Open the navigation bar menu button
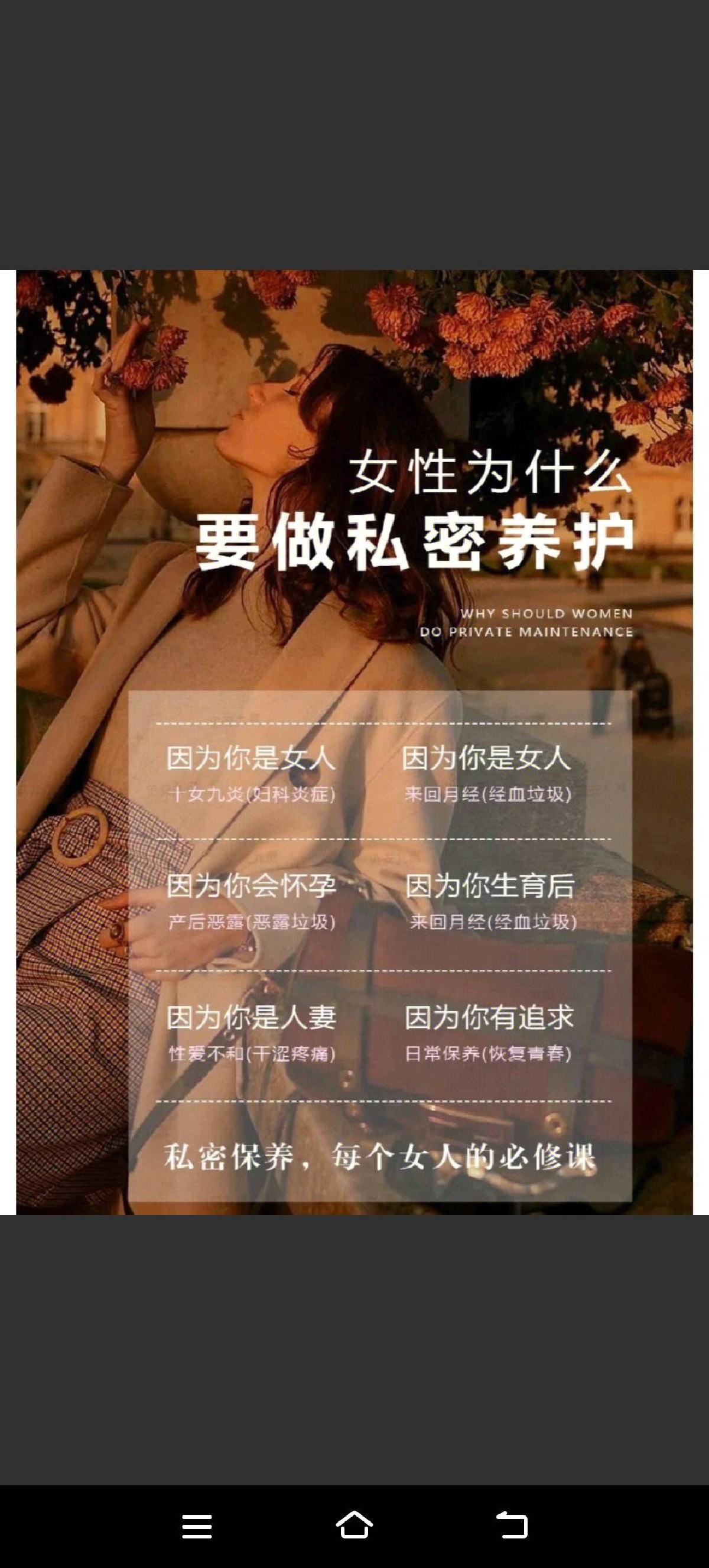Viewport: 709px width, 1568px height. (197, 1526)
